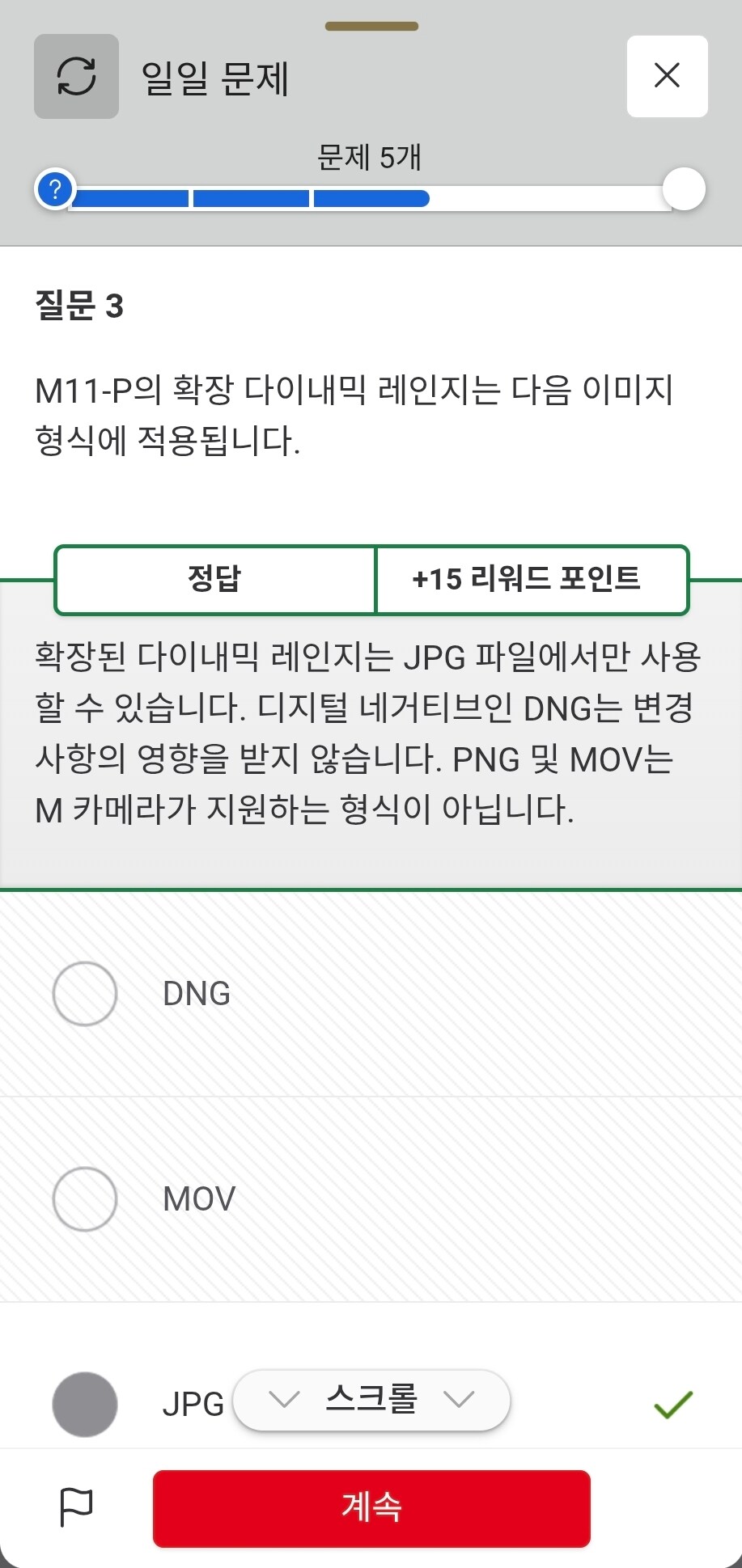The width and height of the screenshot is (742, 1568).
Task: Refresh the daily questions
Action: coord(76,77)
